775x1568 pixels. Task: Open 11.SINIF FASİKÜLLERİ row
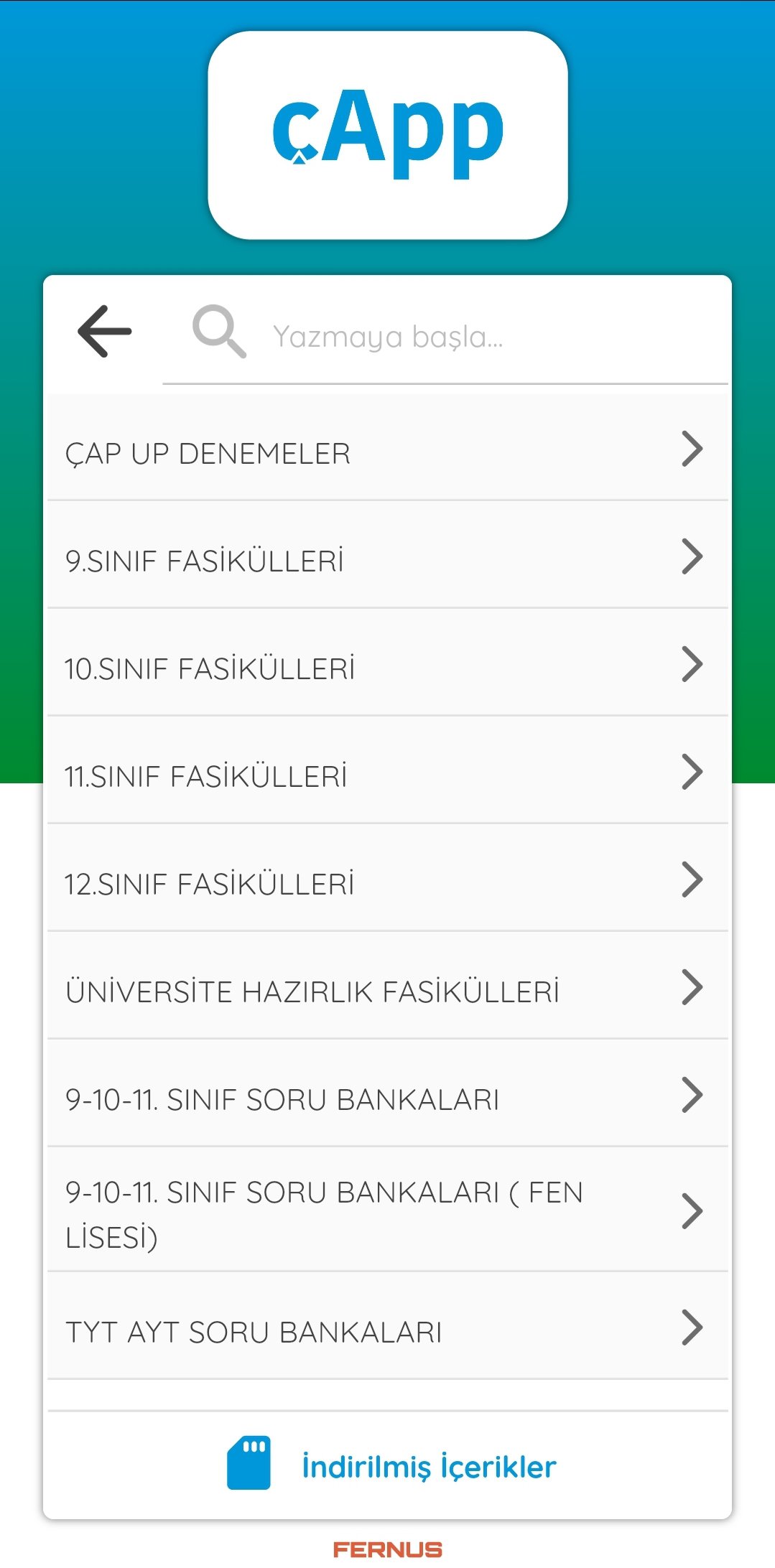click(x=387, y=773)
